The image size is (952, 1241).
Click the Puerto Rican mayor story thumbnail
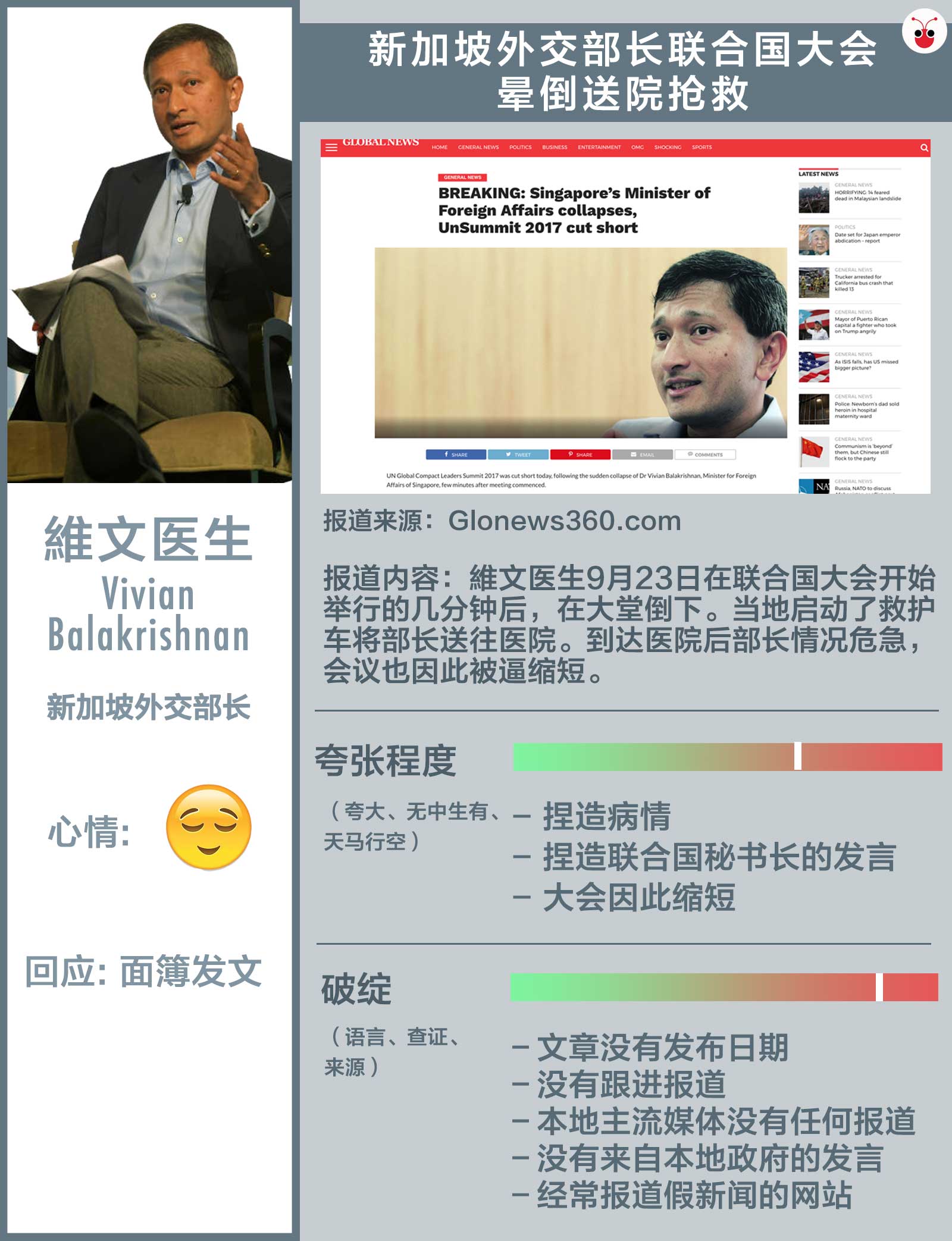pos(815,325)
